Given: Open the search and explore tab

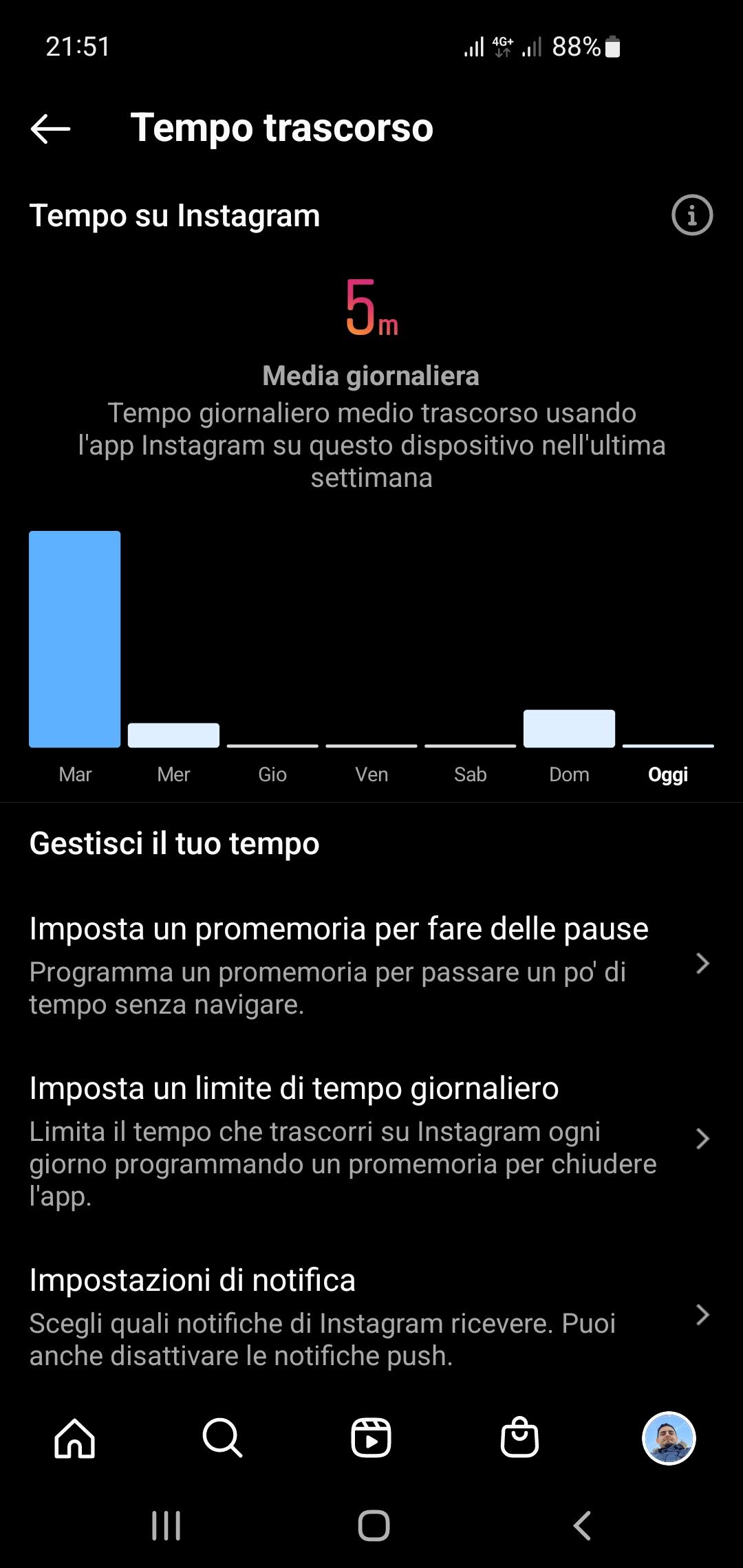Looking at the screenshot, I should point(223,1438).
